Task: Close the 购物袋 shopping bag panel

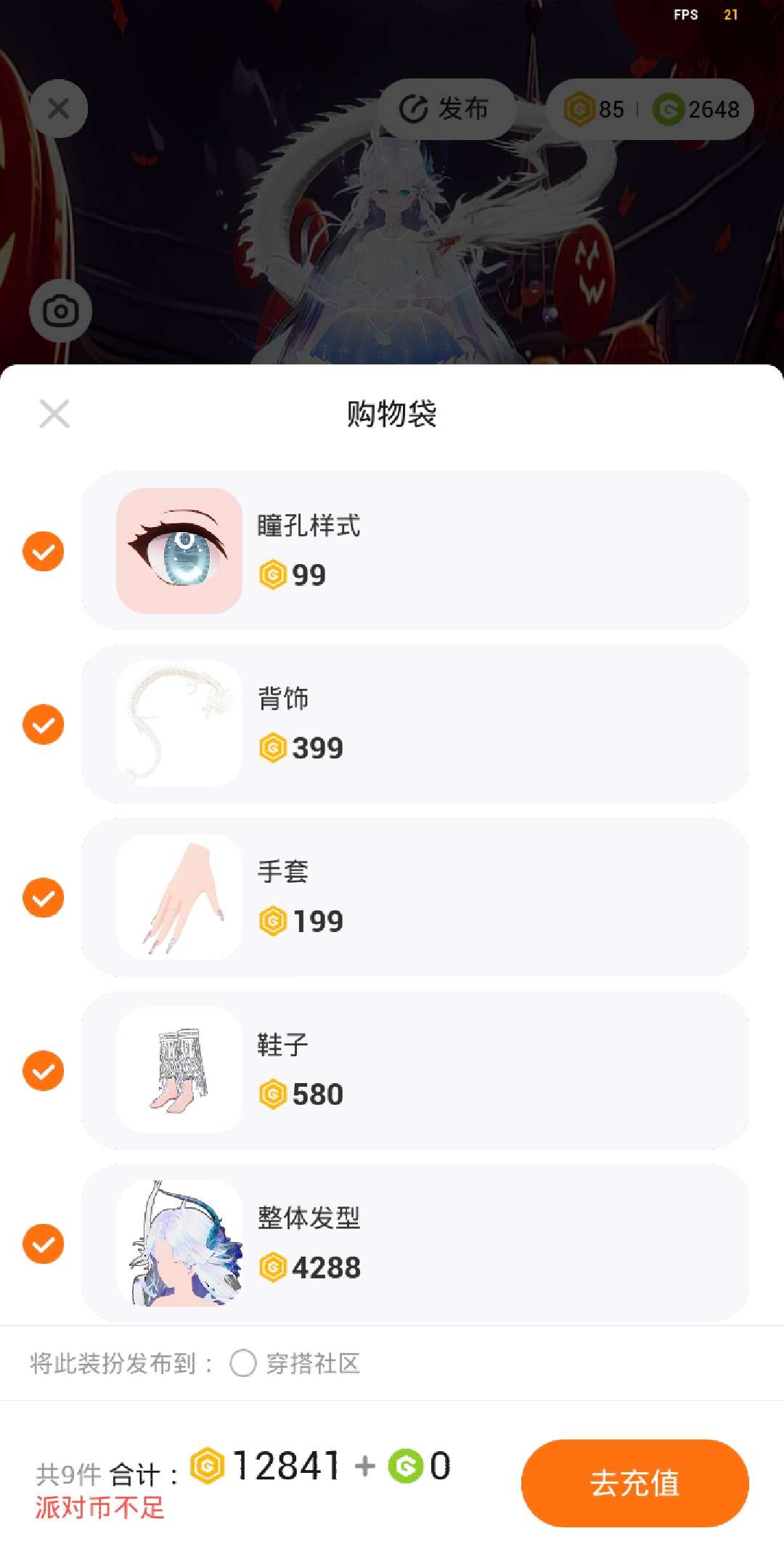Action: click(x=54, y=414)
